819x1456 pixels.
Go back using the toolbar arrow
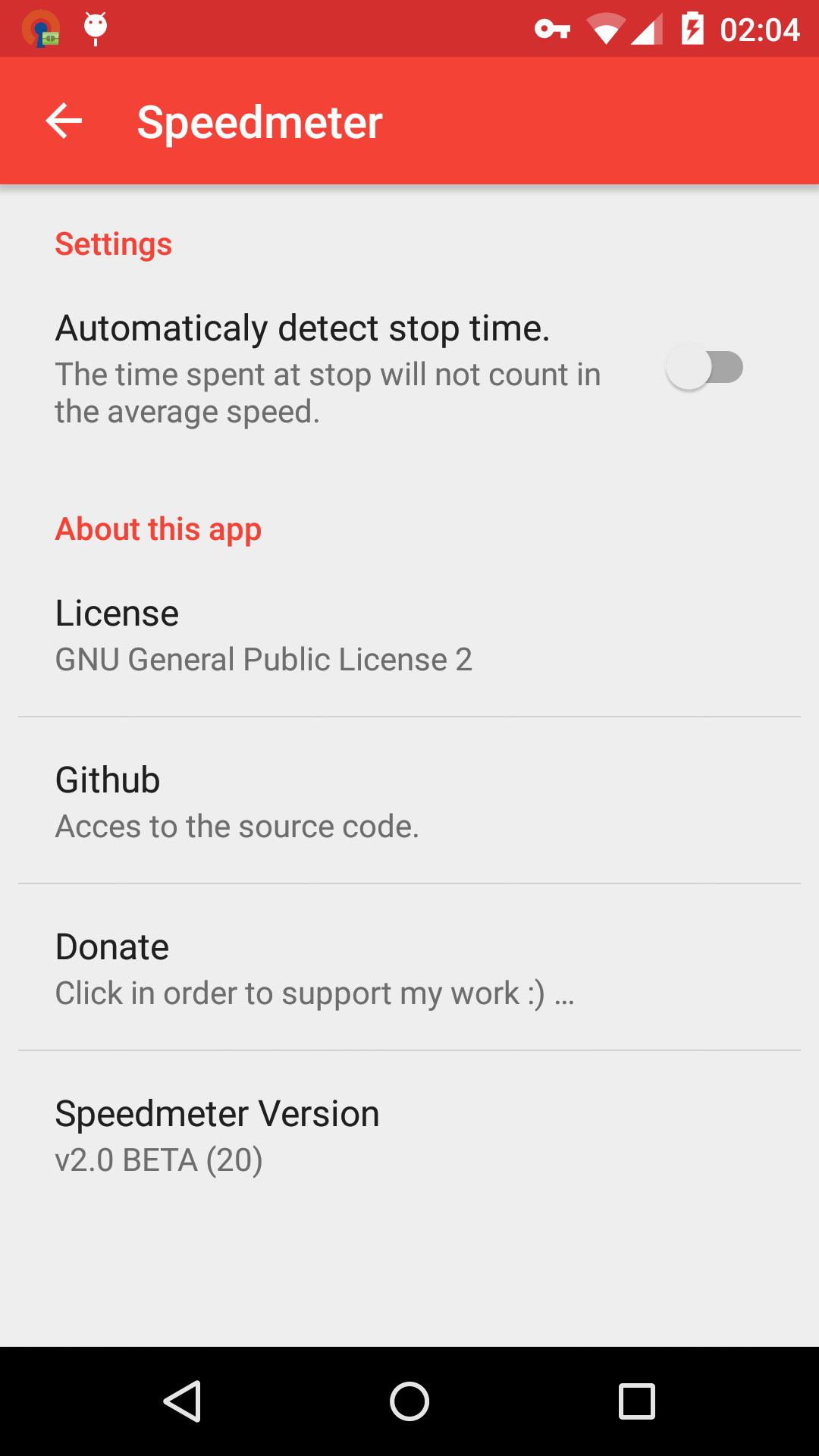[64, 121]
